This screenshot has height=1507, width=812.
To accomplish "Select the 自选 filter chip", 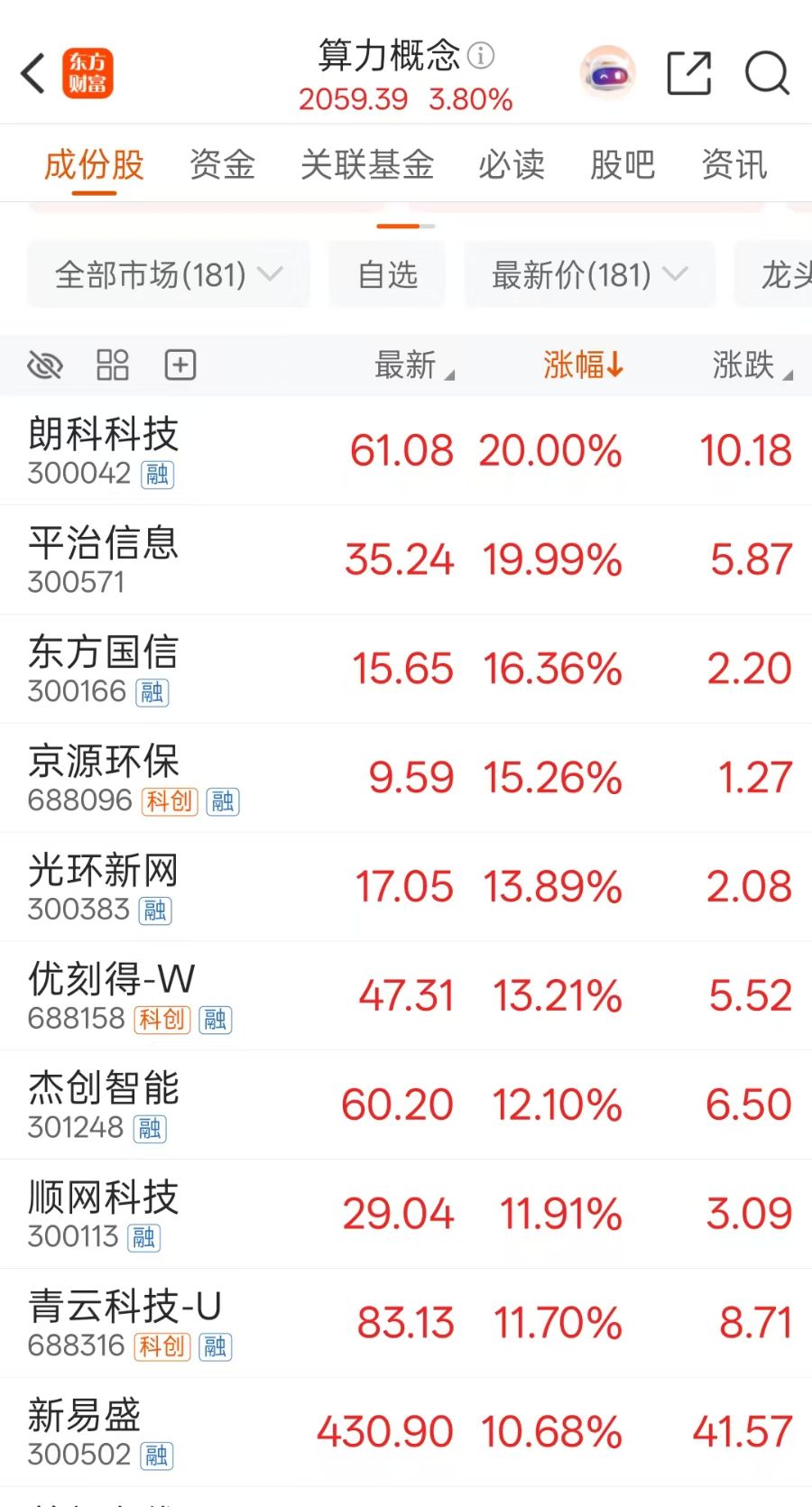I will tap(387, 274).
